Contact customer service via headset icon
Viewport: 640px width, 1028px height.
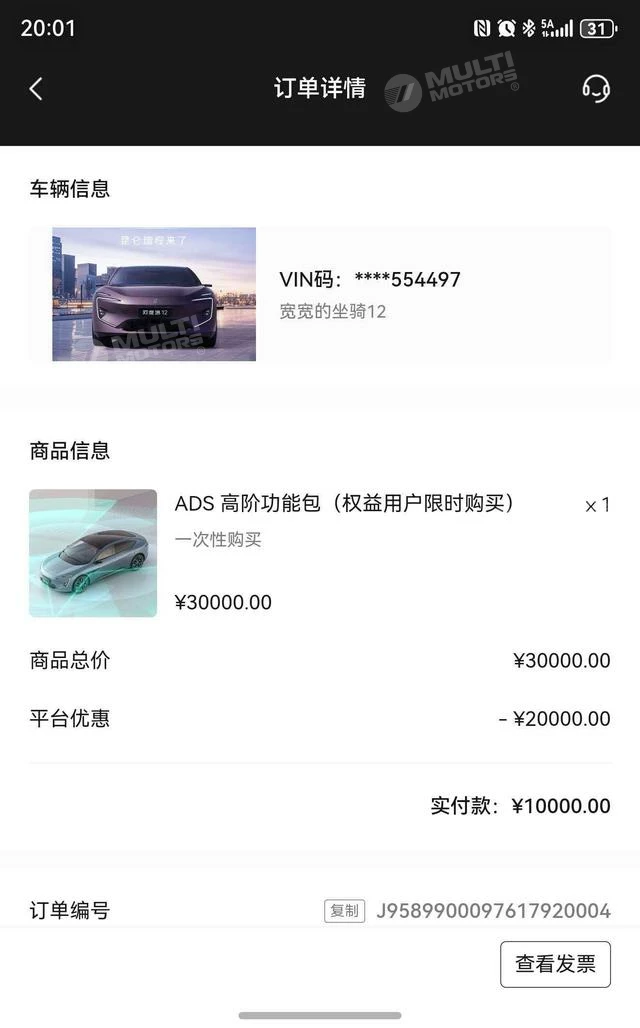point(596,88)
